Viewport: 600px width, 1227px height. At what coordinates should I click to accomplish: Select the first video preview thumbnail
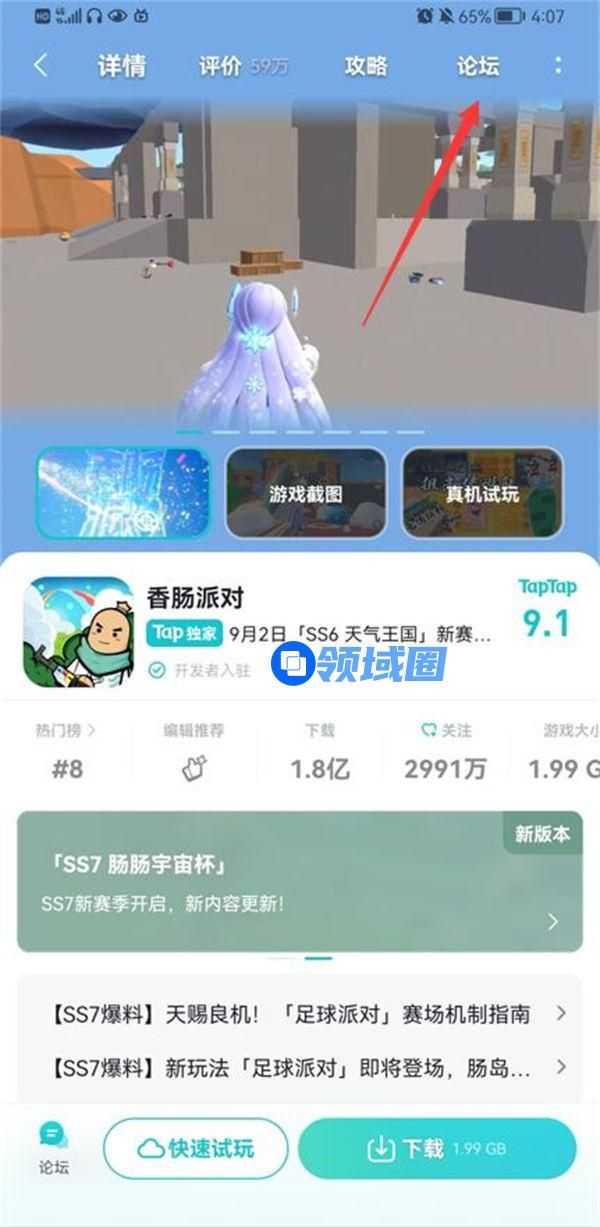[123, 493]
